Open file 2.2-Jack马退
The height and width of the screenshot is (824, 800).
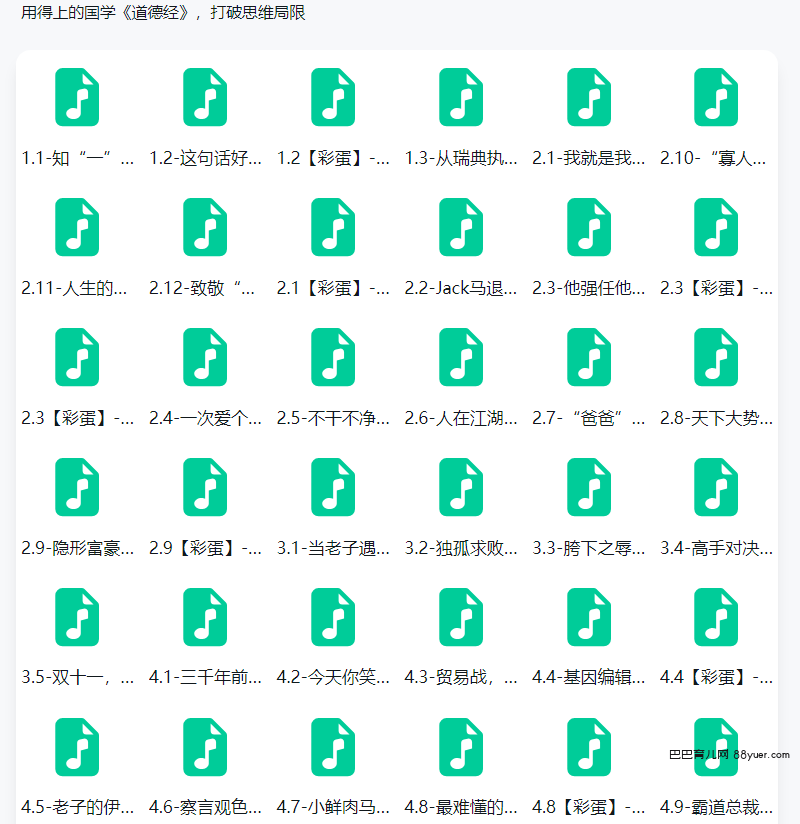pos(461,227)
